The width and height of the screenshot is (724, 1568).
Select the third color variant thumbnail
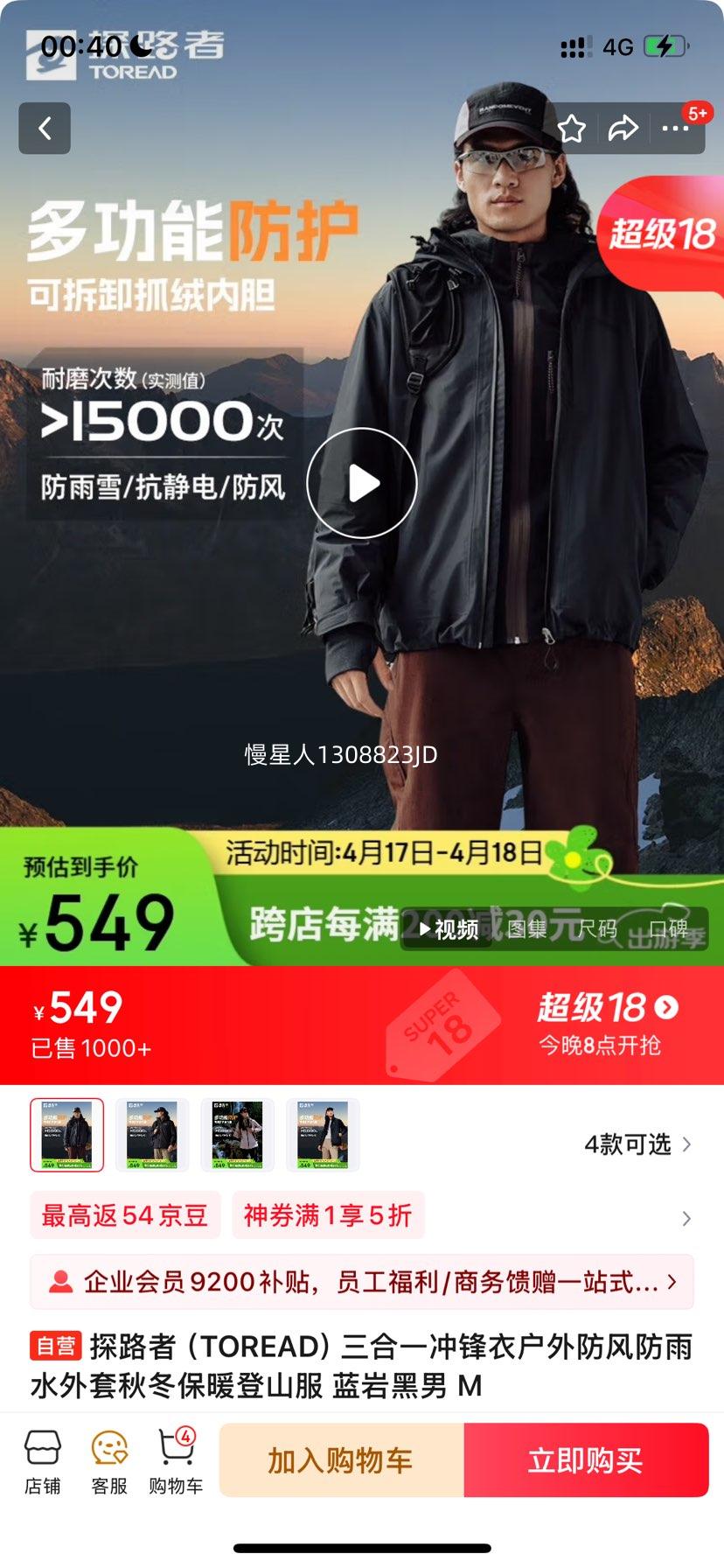coord(237,1135)
